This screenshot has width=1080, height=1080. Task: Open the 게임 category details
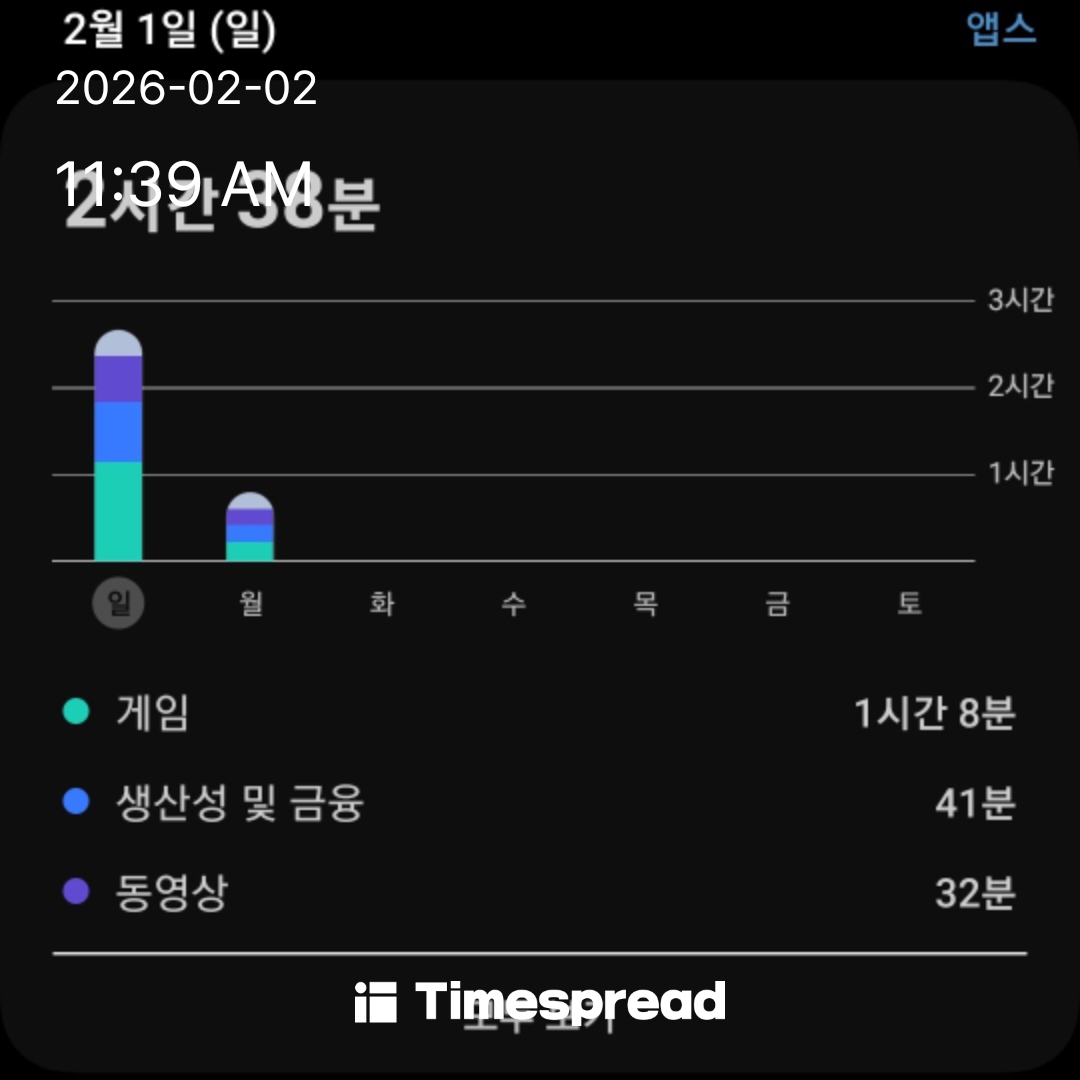[x=540, y=714]
